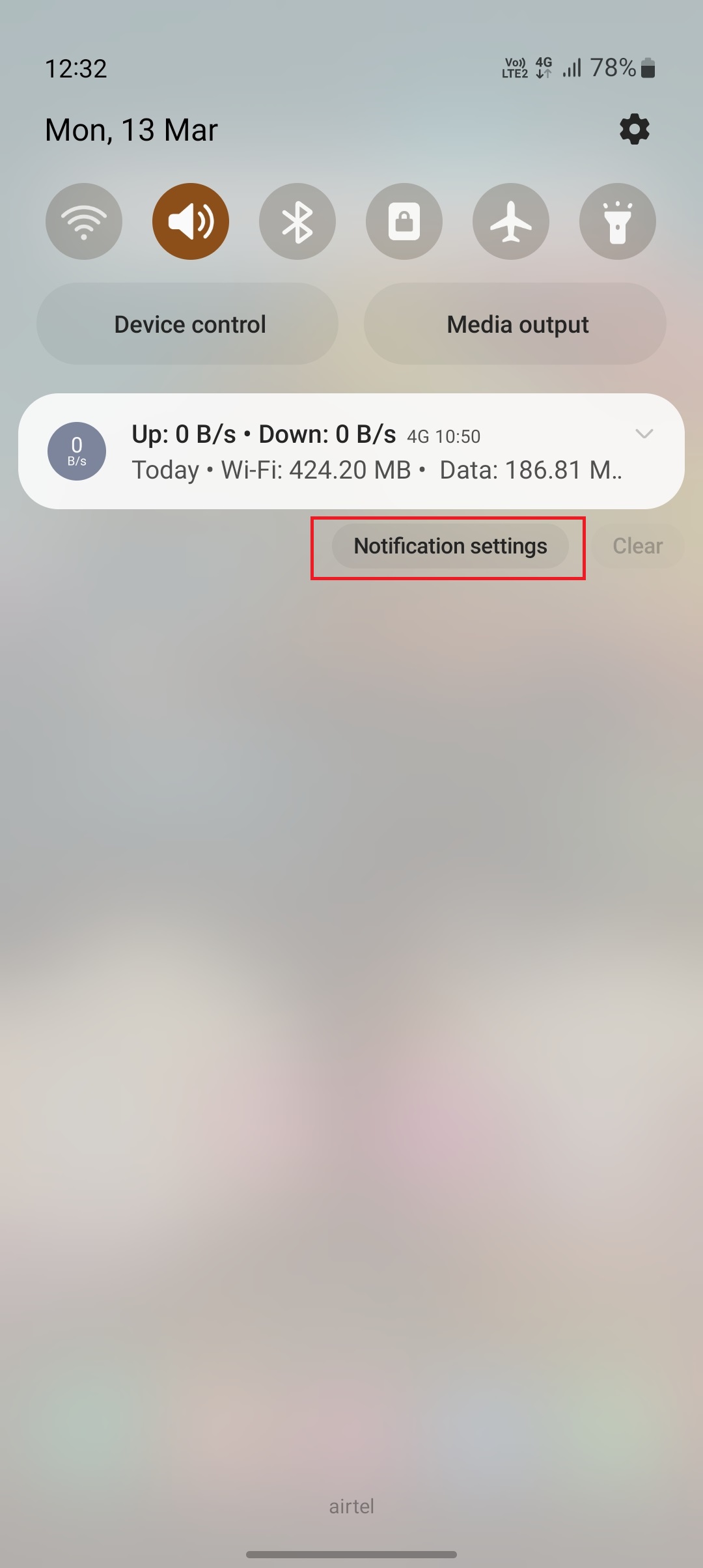Disable the flashlight toggle

pyautogui.click(x=617, y=221)
